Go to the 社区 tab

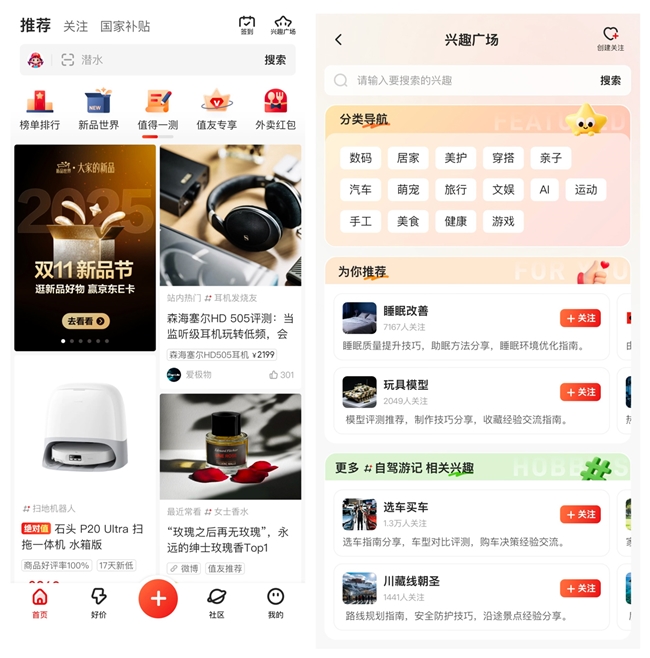point(216,602)
